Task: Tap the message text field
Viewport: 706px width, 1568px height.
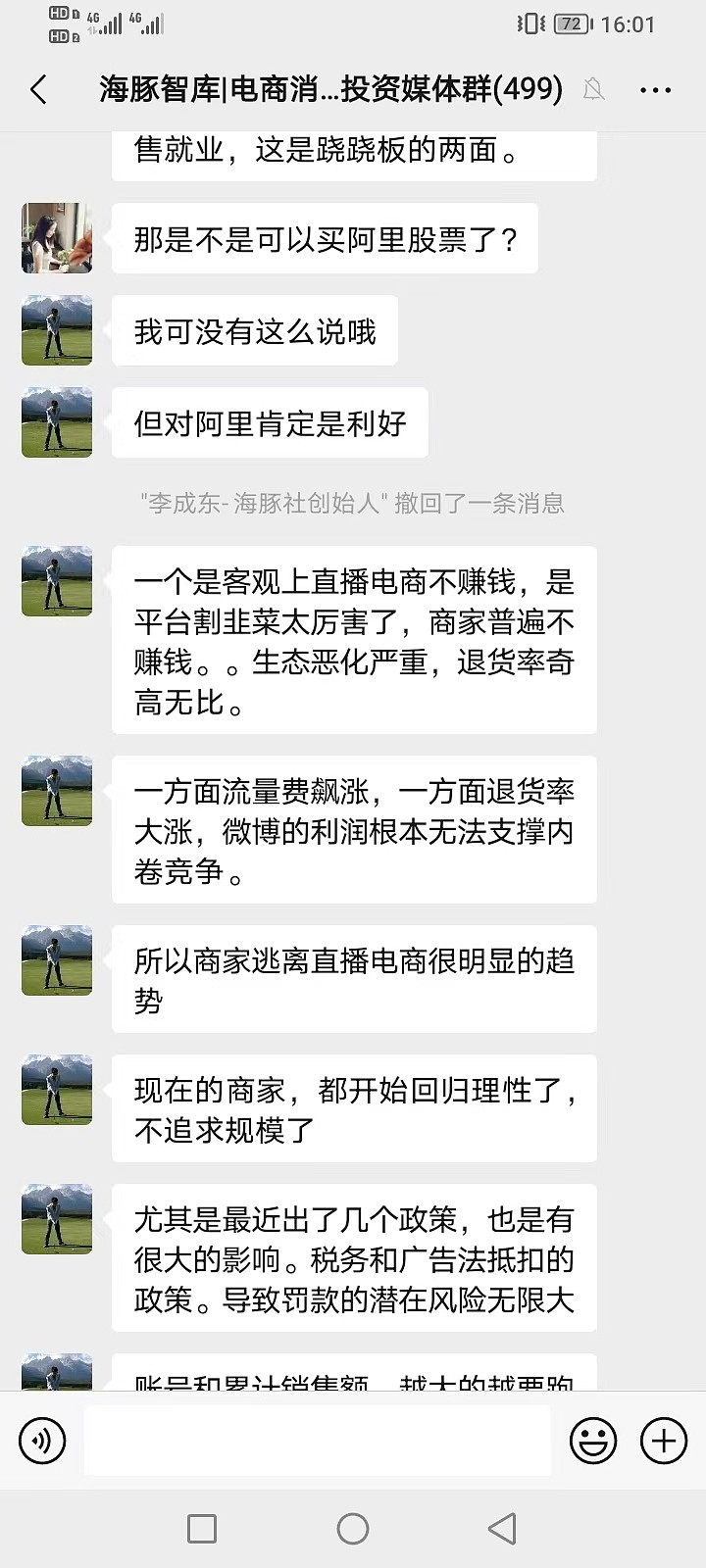Action: point(318,1440)
